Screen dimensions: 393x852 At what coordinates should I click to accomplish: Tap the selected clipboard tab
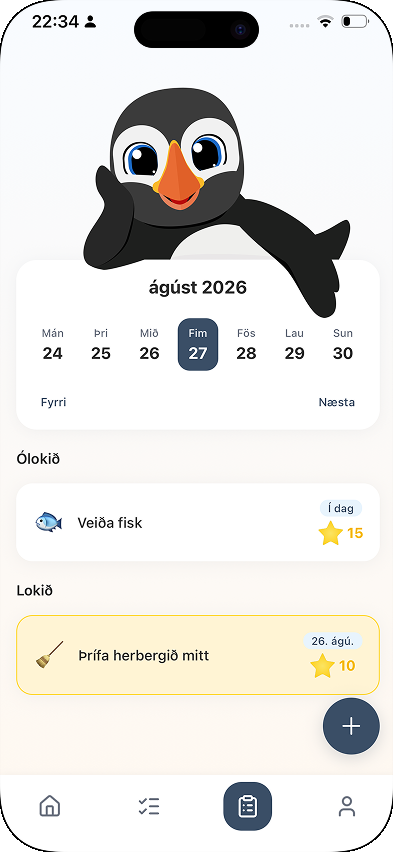point(247,806)
